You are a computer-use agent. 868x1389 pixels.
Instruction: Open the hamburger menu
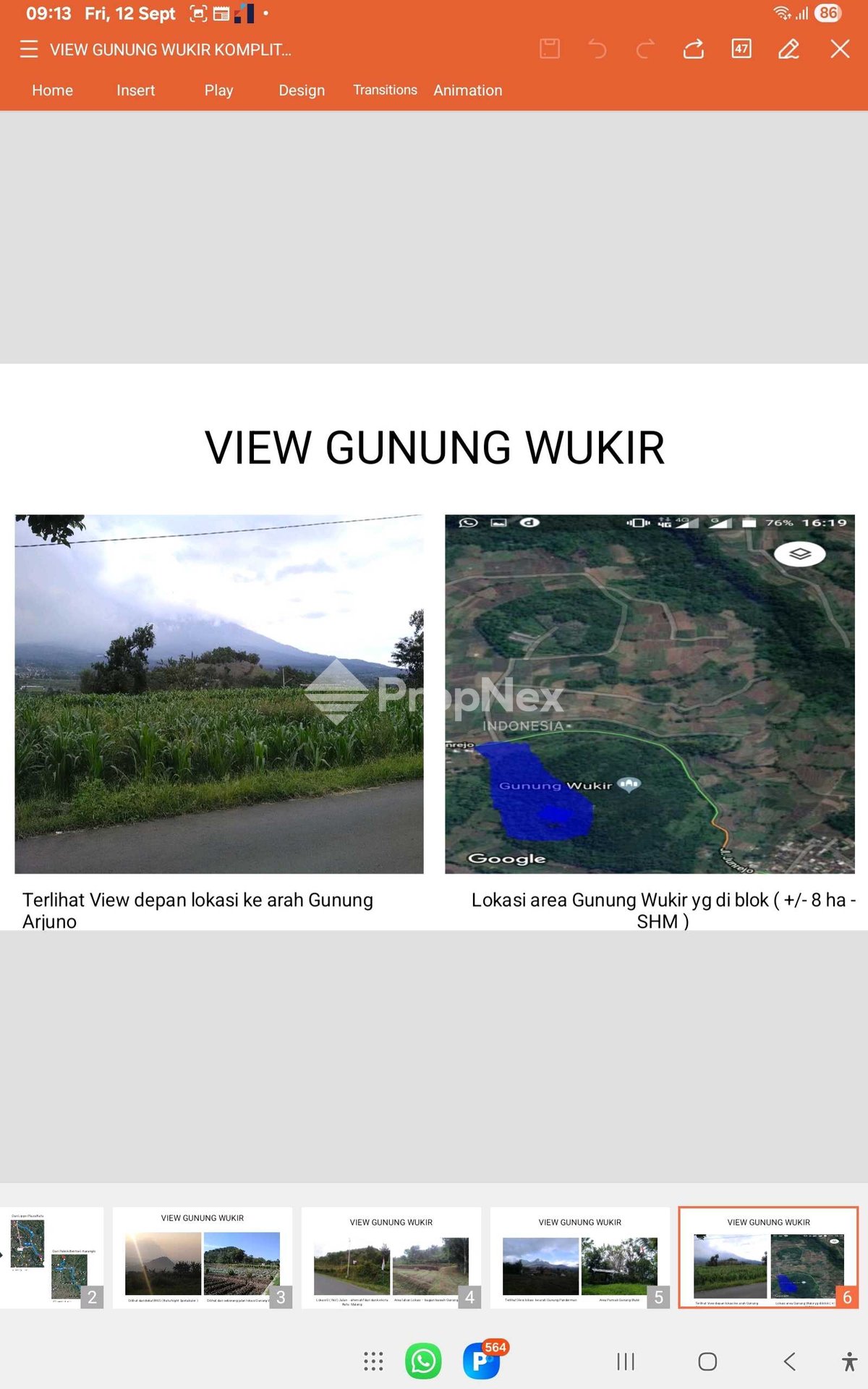pyautogui.click(x=29, y=49)
